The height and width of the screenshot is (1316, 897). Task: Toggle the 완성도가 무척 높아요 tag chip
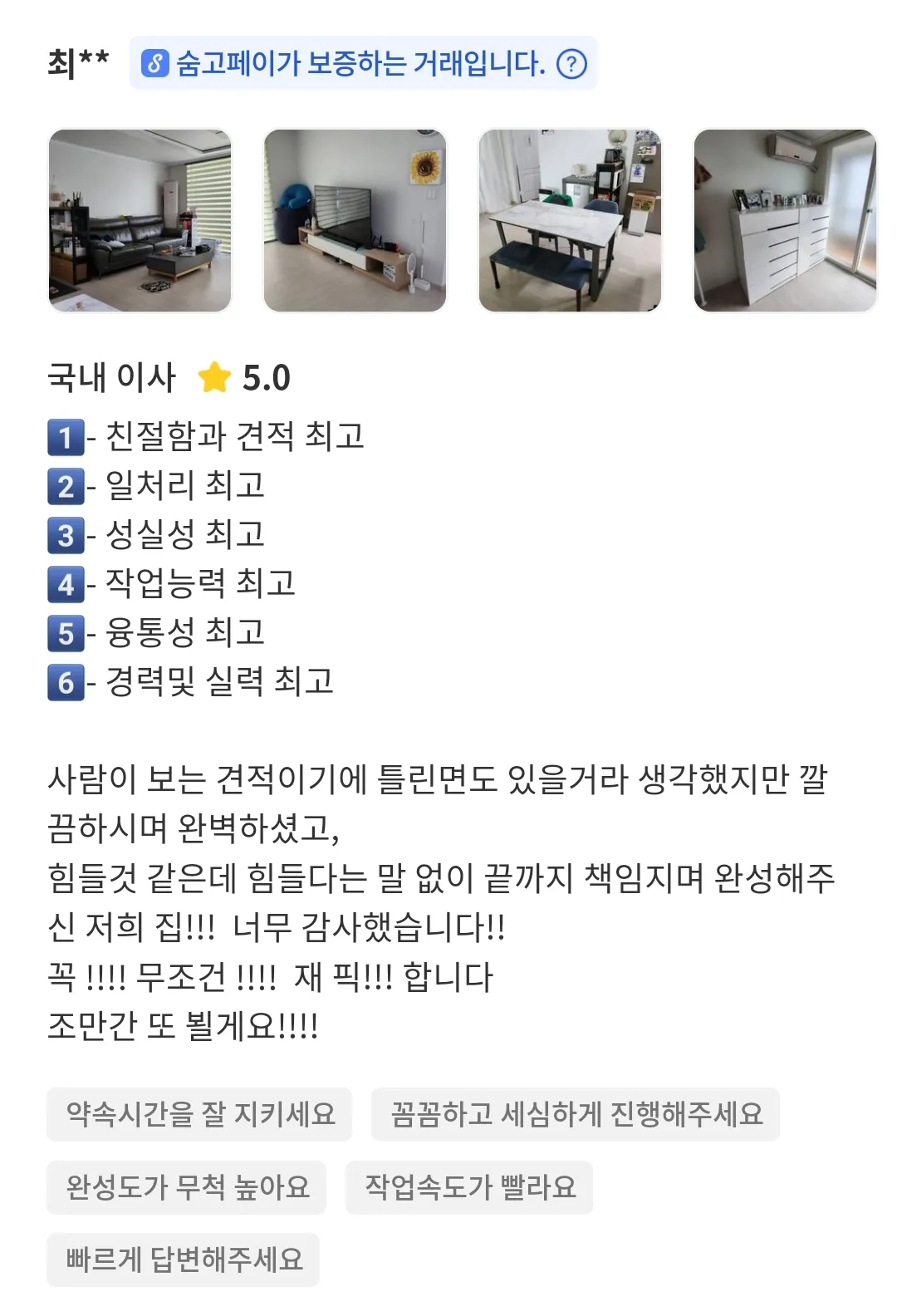[184, 1188]
